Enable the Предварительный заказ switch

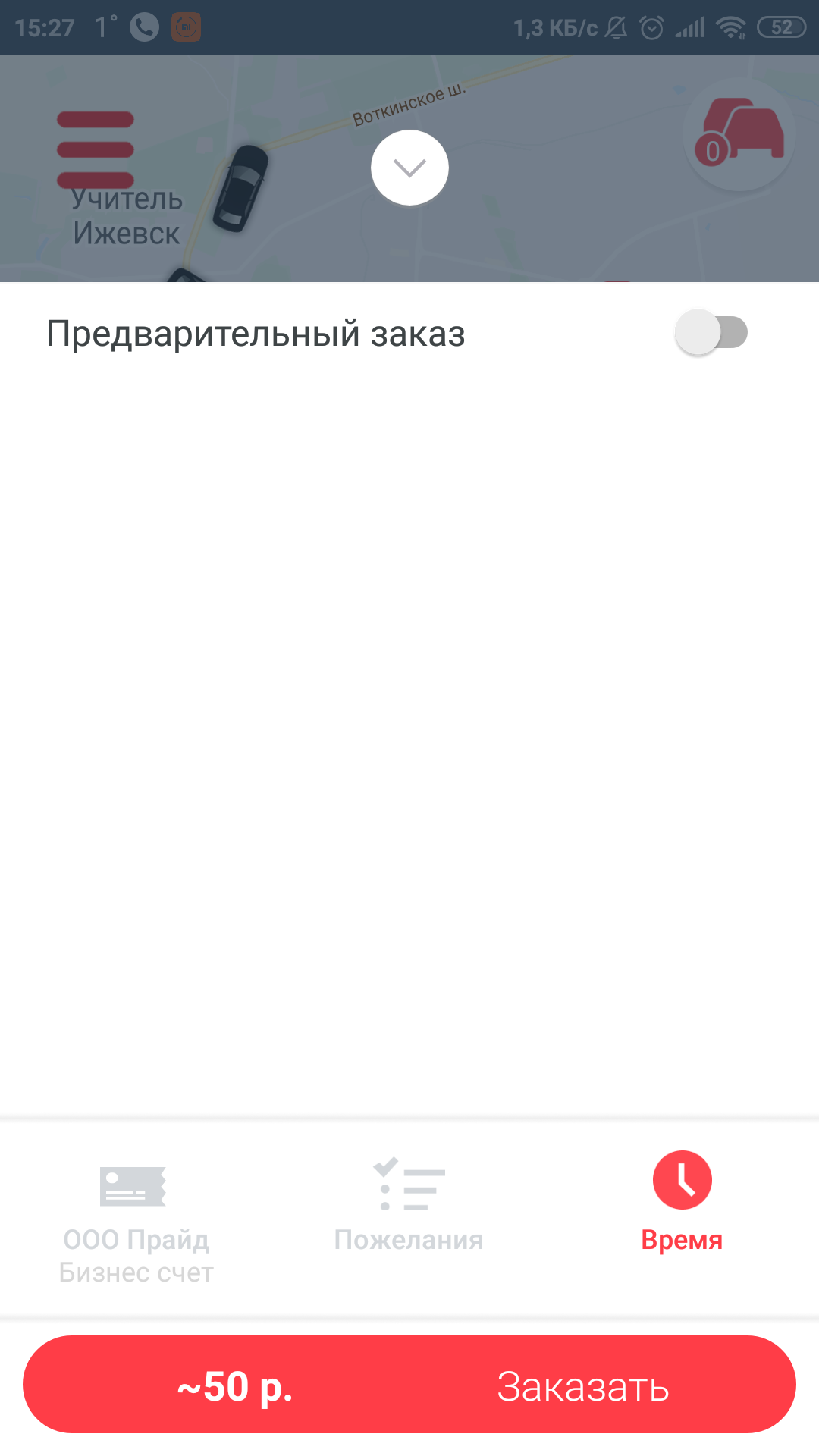point(711,333)
